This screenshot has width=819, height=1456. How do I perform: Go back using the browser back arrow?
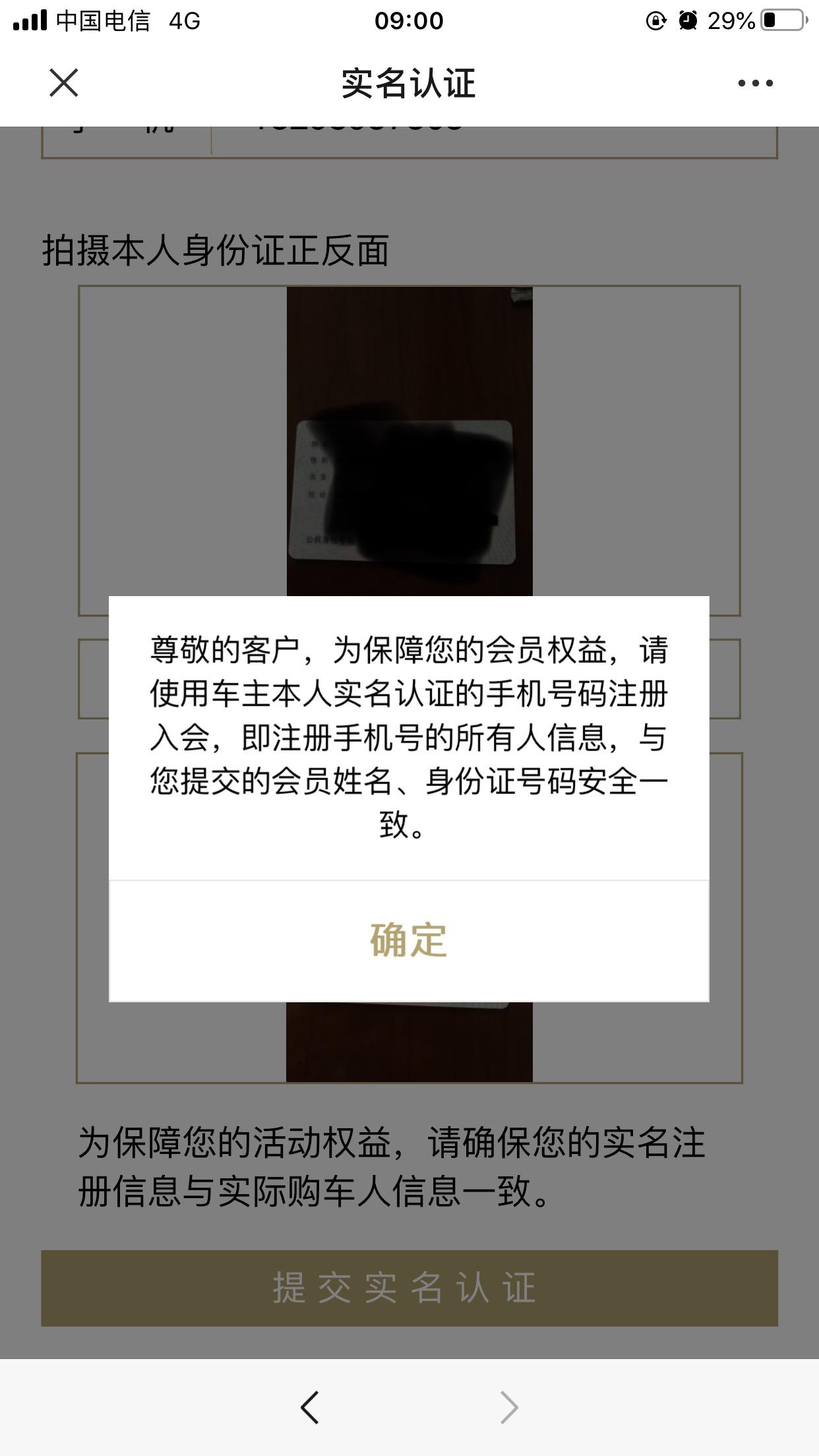click(x=310, y=1407)
